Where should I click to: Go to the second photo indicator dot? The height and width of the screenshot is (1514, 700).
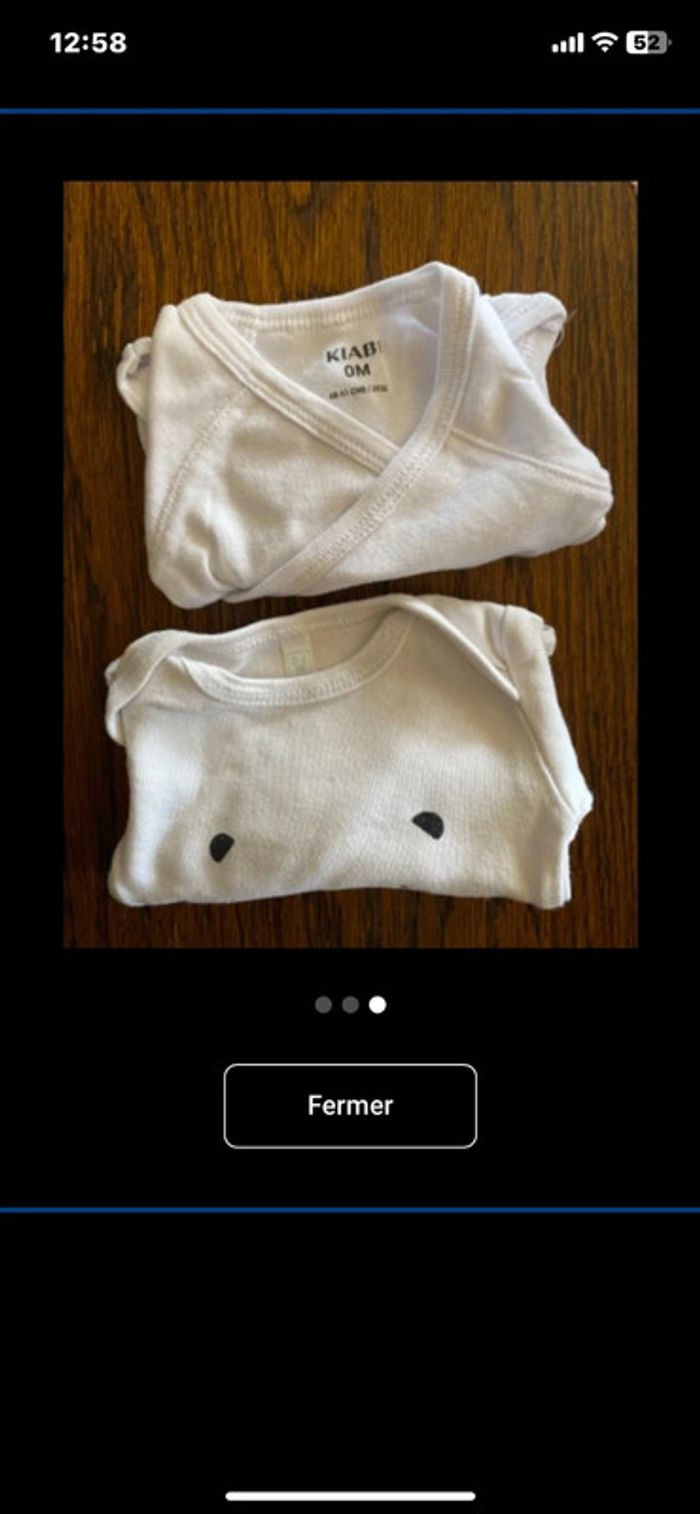350,1005
